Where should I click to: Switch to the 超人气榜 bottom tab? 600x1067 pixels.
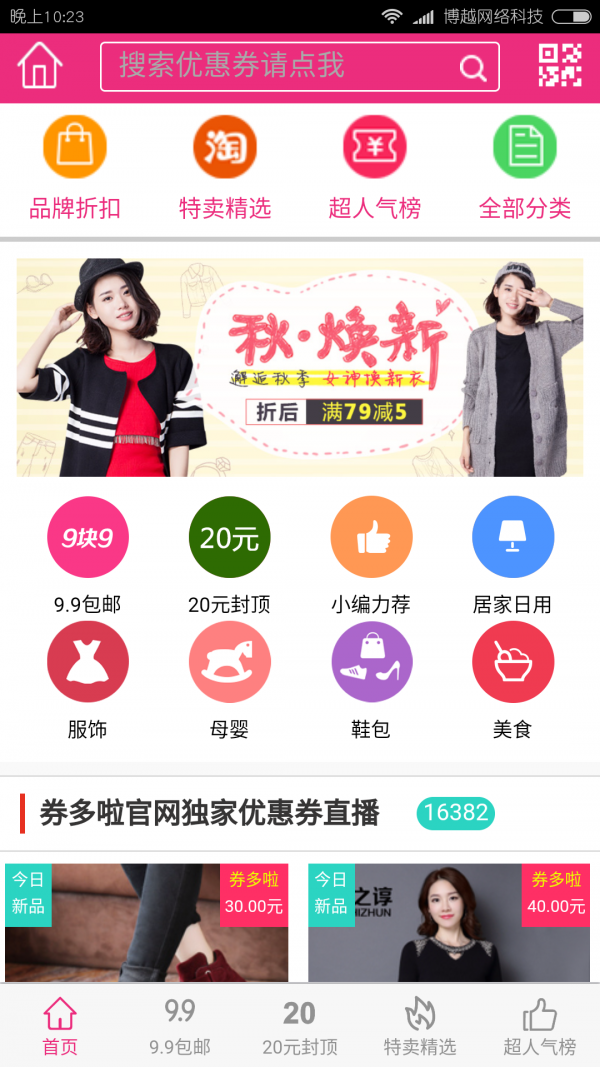pos(540,1027)
